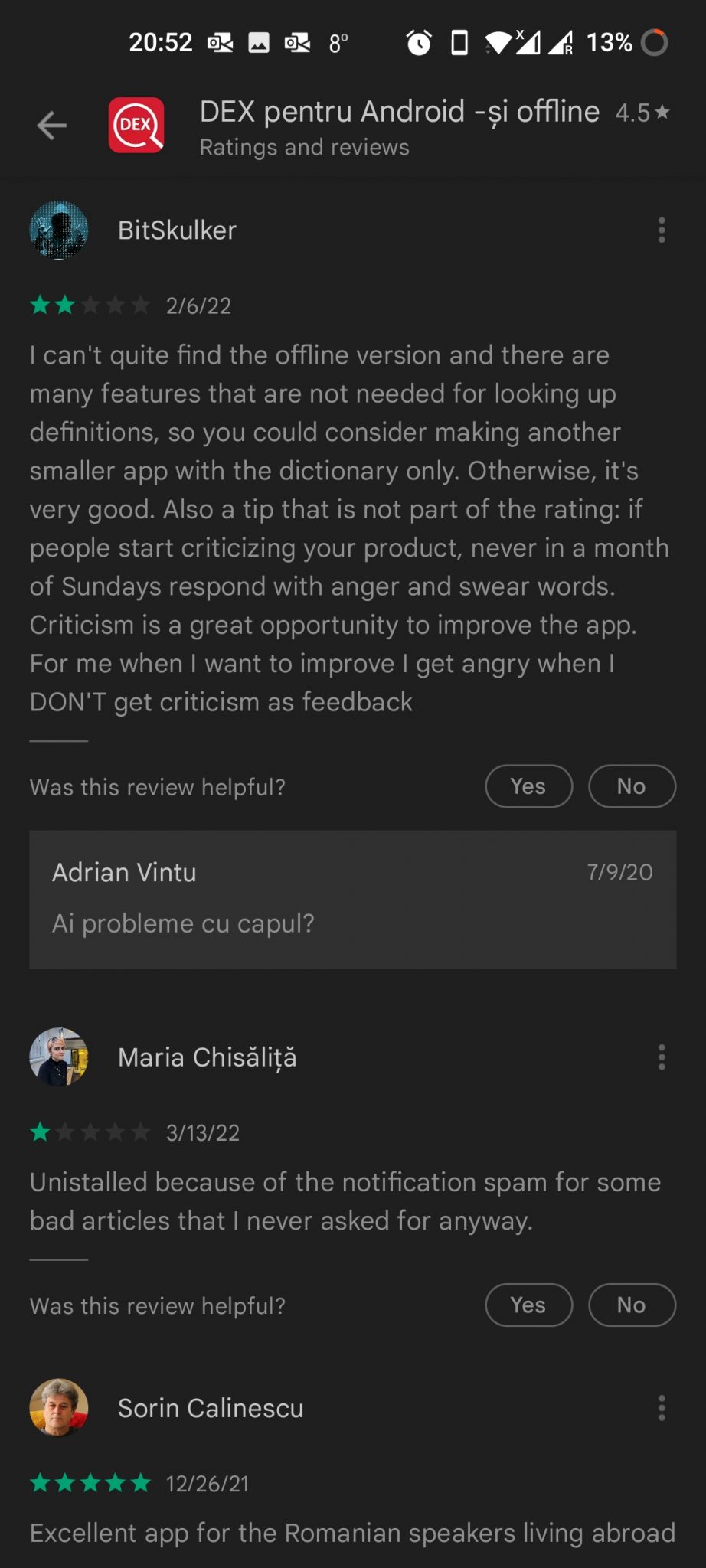The width and height of the screenshot is (706, 1568).
Task: Go back from Ratings and reviews
Action: click(x=52, y=126)
